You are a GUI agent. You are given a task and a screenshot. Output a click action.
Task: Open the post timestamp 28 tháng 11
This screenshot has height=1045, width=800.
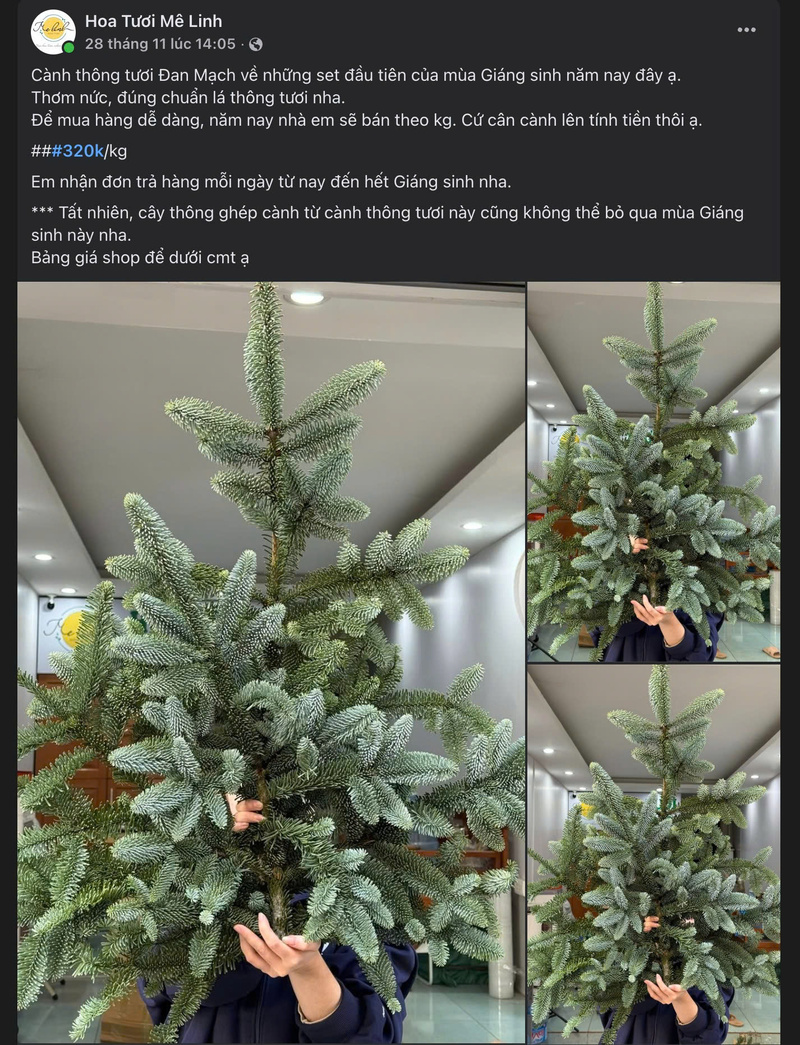[160, 44]
